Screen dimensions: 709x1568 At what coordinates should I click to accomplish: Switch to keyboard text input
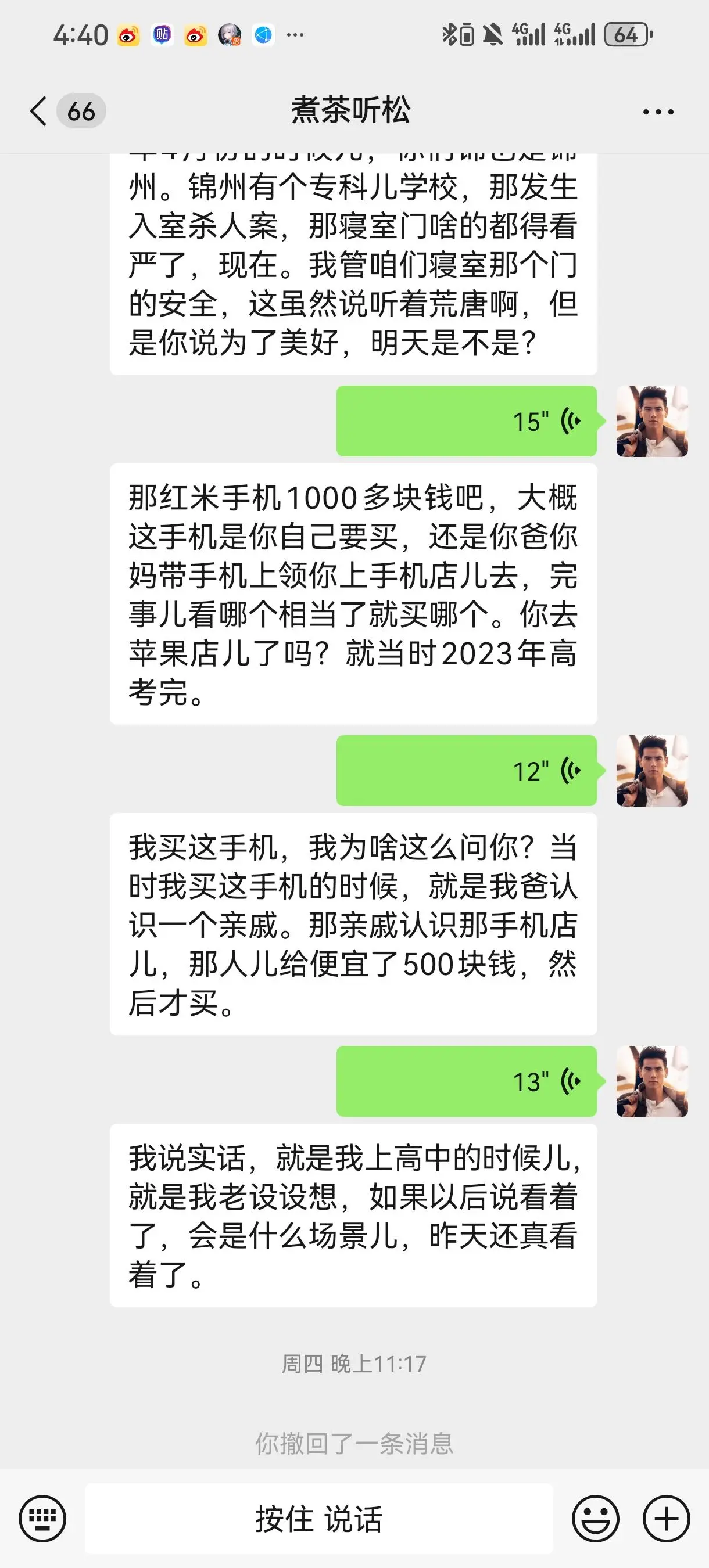(x=42, y=1519)
